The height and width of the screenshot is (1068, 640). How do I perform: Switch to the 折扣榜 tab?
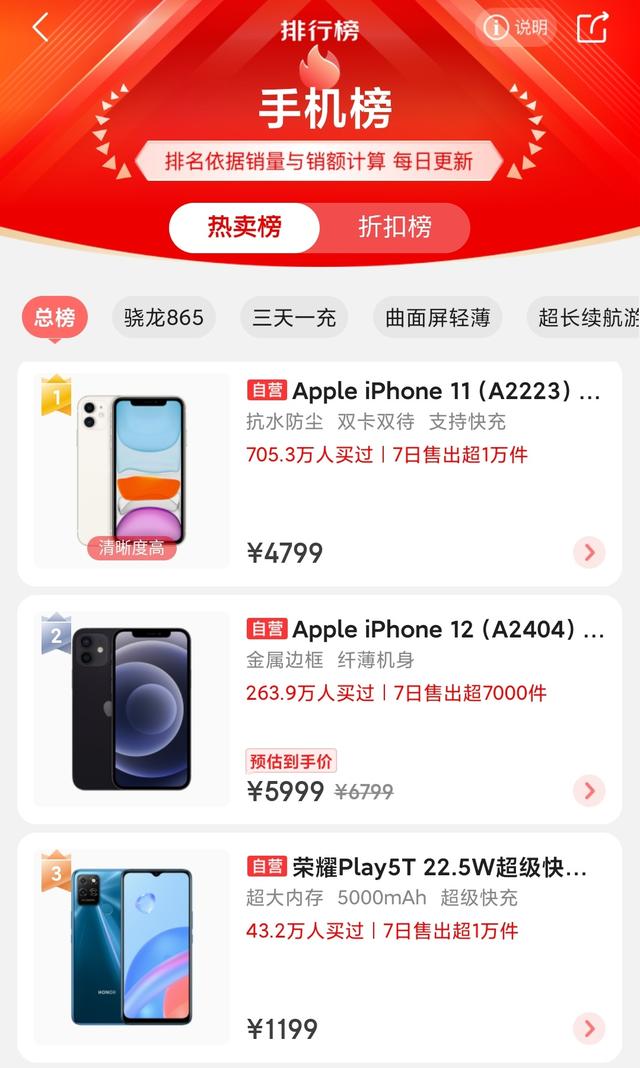pos(395,227)
